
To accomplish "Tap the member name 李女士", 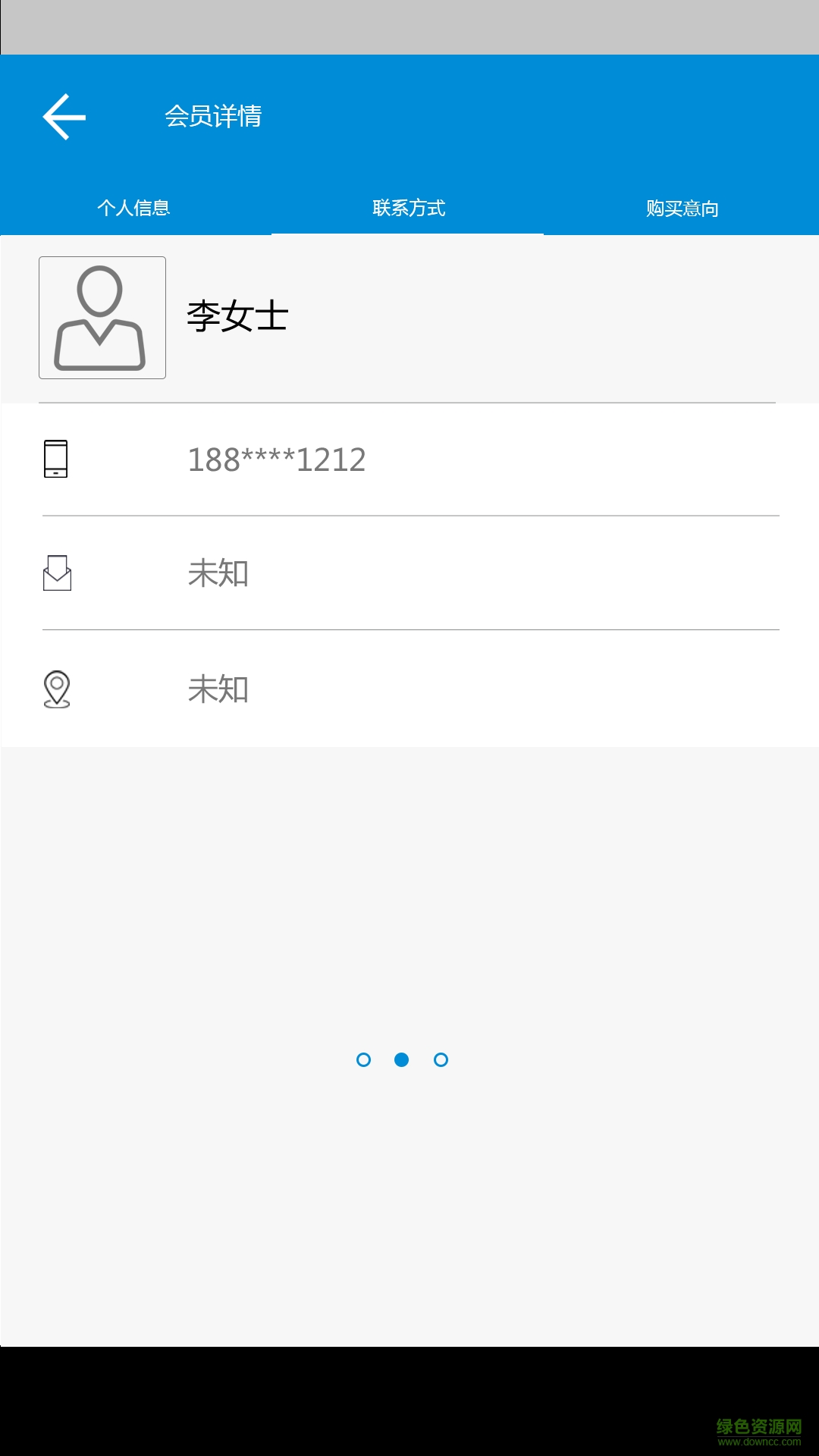I will pos(237,316).
